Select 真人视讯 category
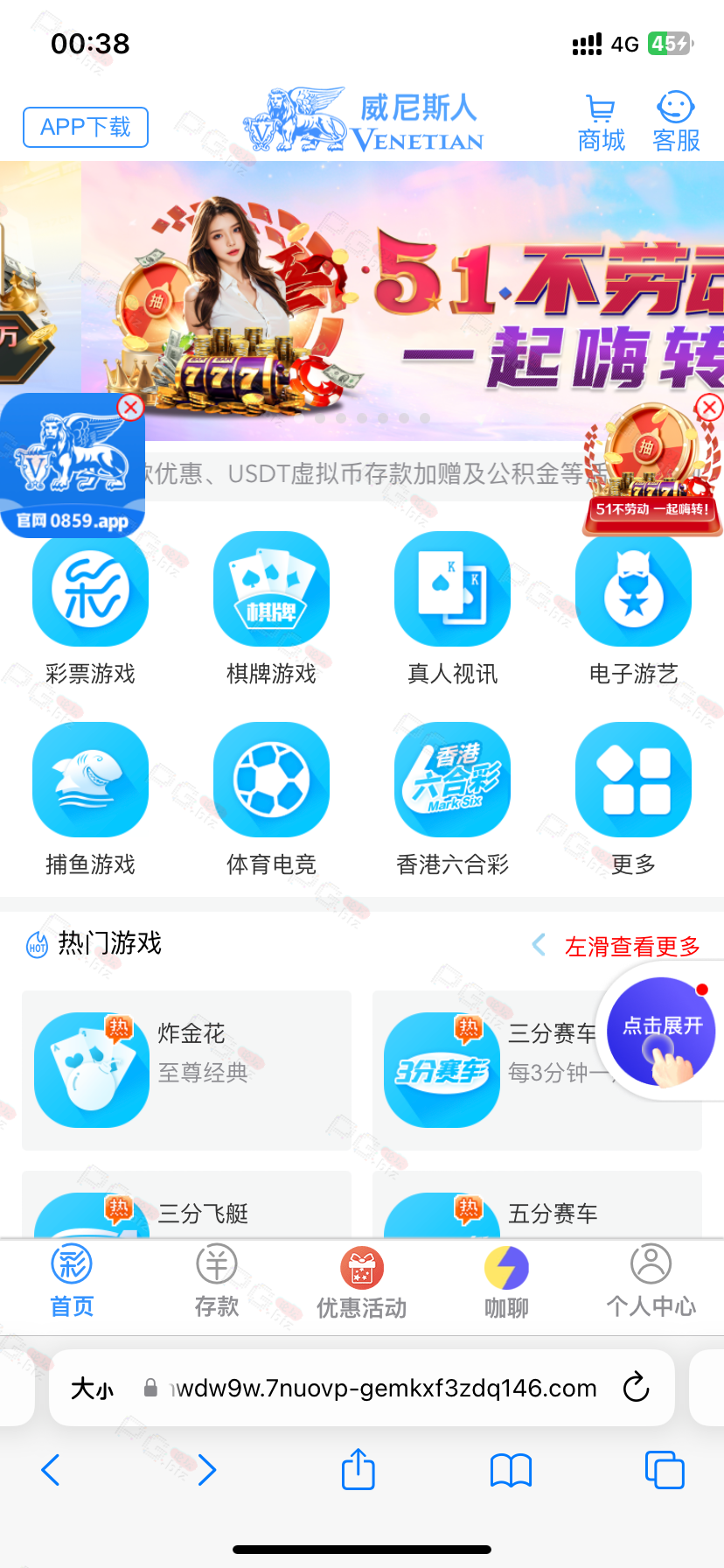Viewport: 724px width, 1568px height. [x=452, y=609]
